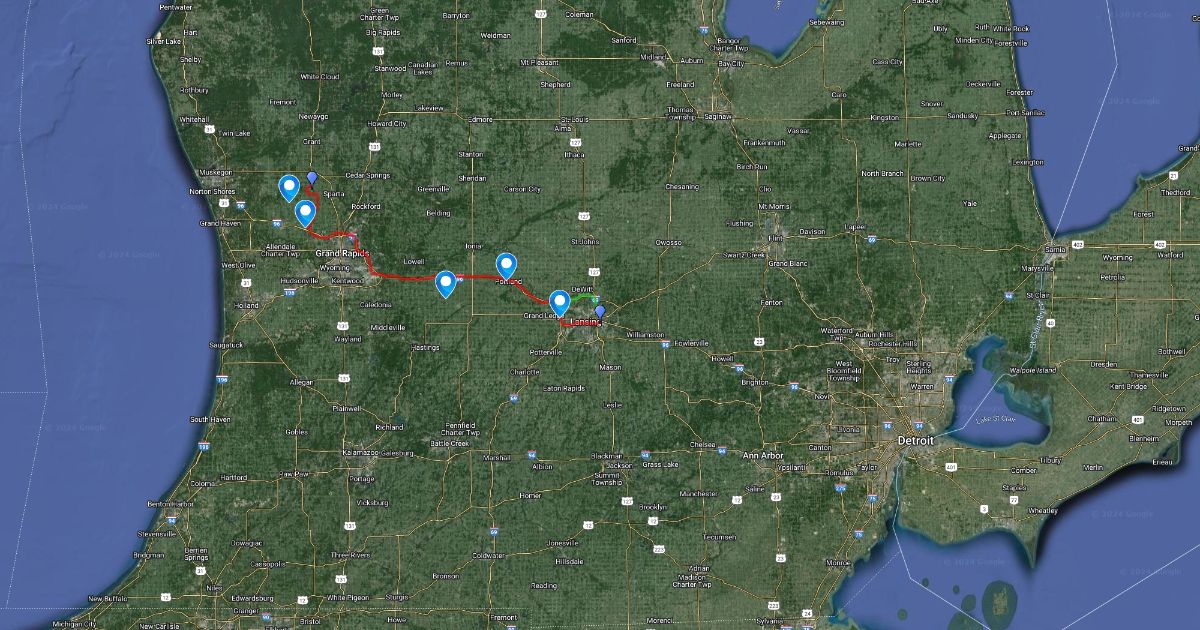Image resolution: width=1200 pixels, height=630 pixels.
Task: Open the westernmost pin near Muskegon
Action: tap(289, 187)
